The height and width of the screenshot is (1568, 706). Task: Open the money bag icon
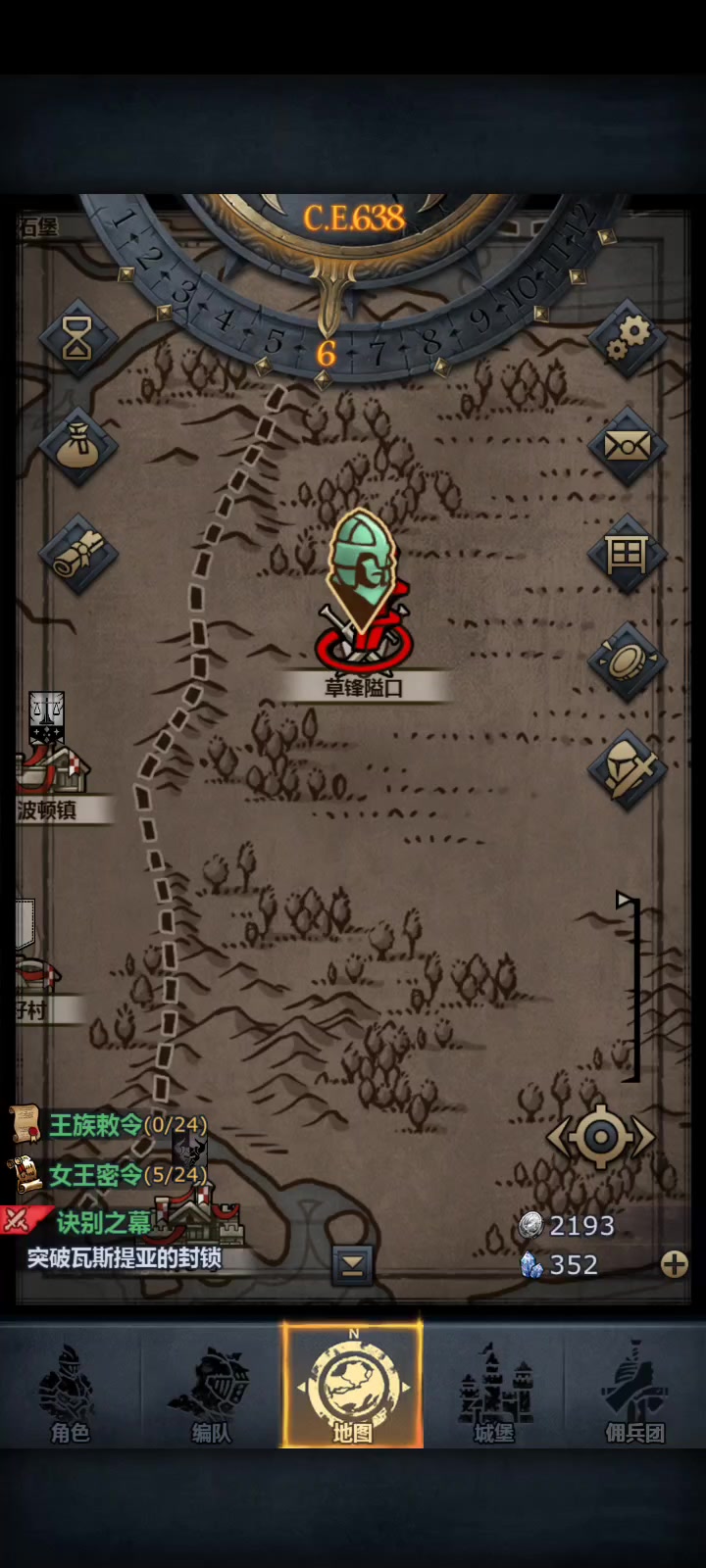[77, 447]
